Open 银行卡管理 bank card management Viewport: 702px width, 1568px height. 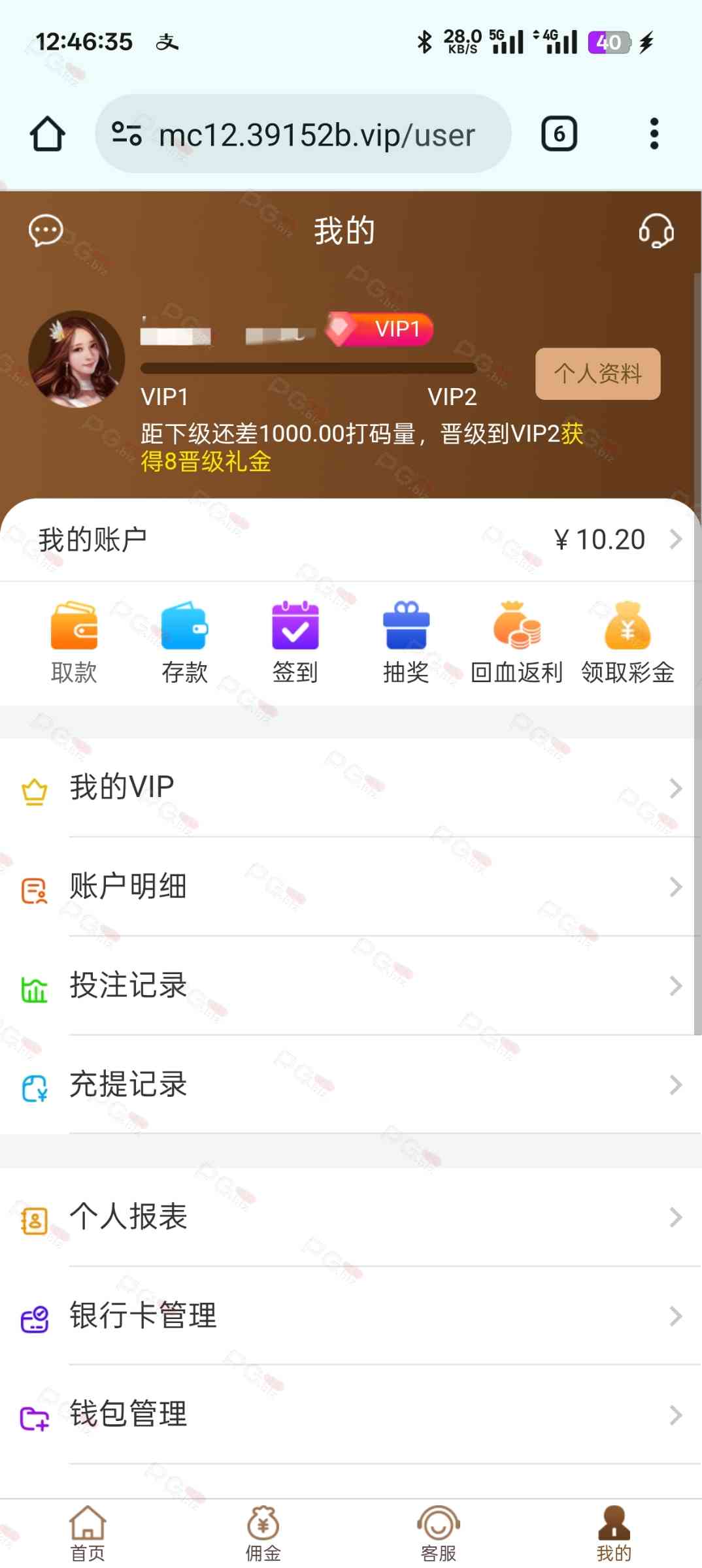(x=351, y=1316)
